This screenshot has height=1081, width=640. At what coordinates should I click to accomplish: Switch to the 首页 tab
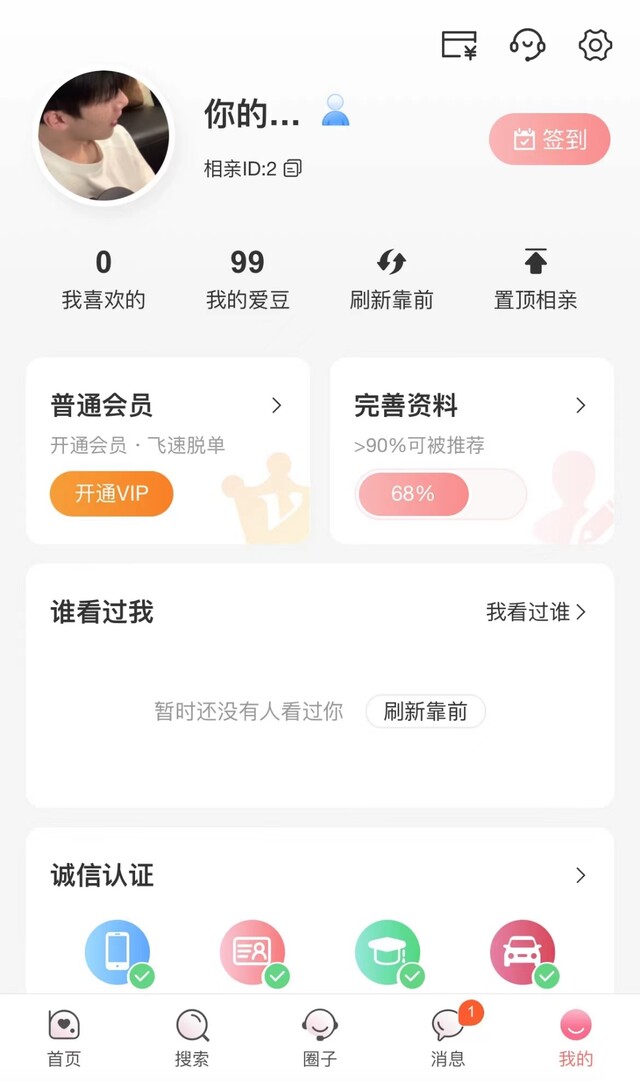(x=64, y=1037)
